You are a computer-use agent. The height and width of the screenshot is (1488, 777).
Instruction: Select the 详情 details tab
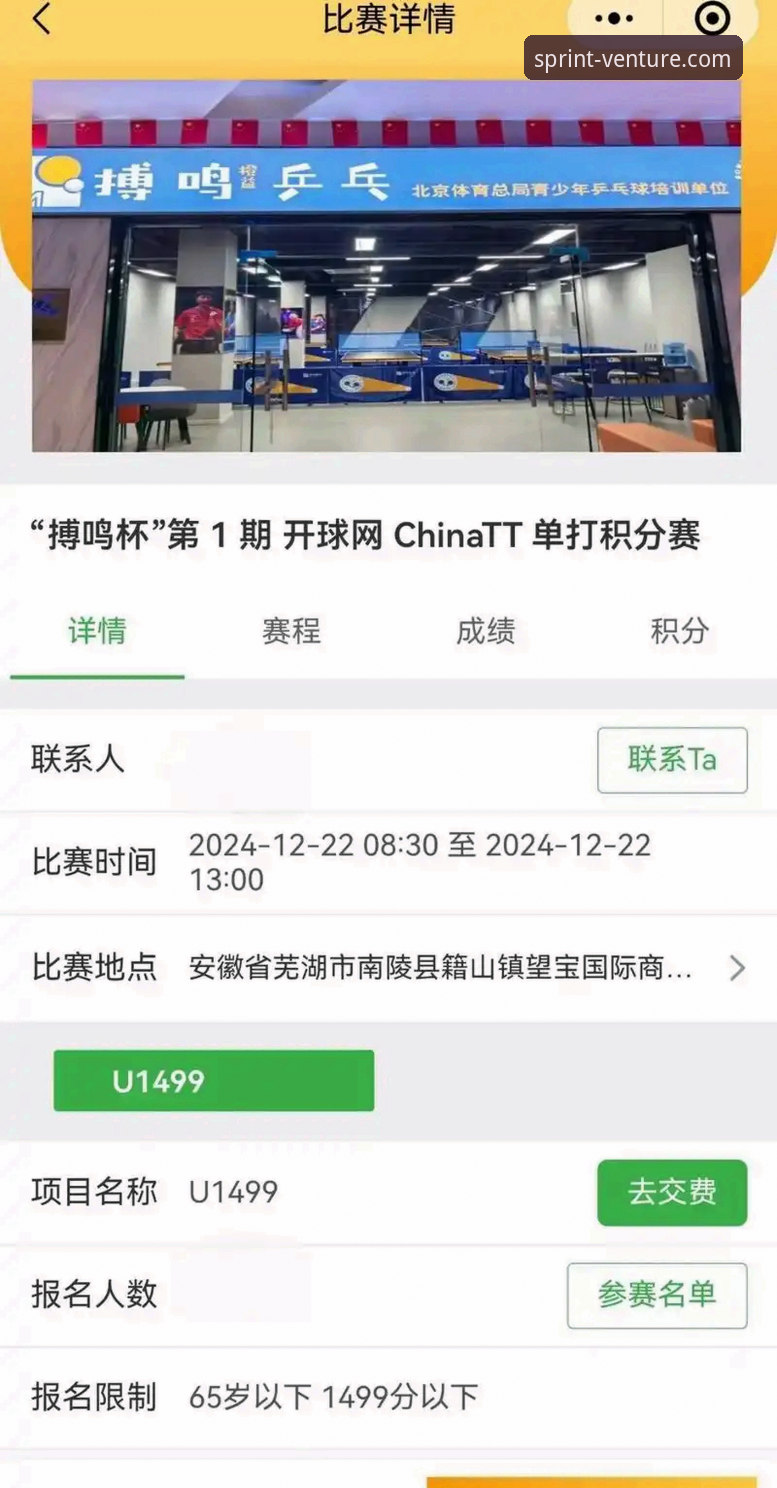pyautogui.click(x=96, y=632)
